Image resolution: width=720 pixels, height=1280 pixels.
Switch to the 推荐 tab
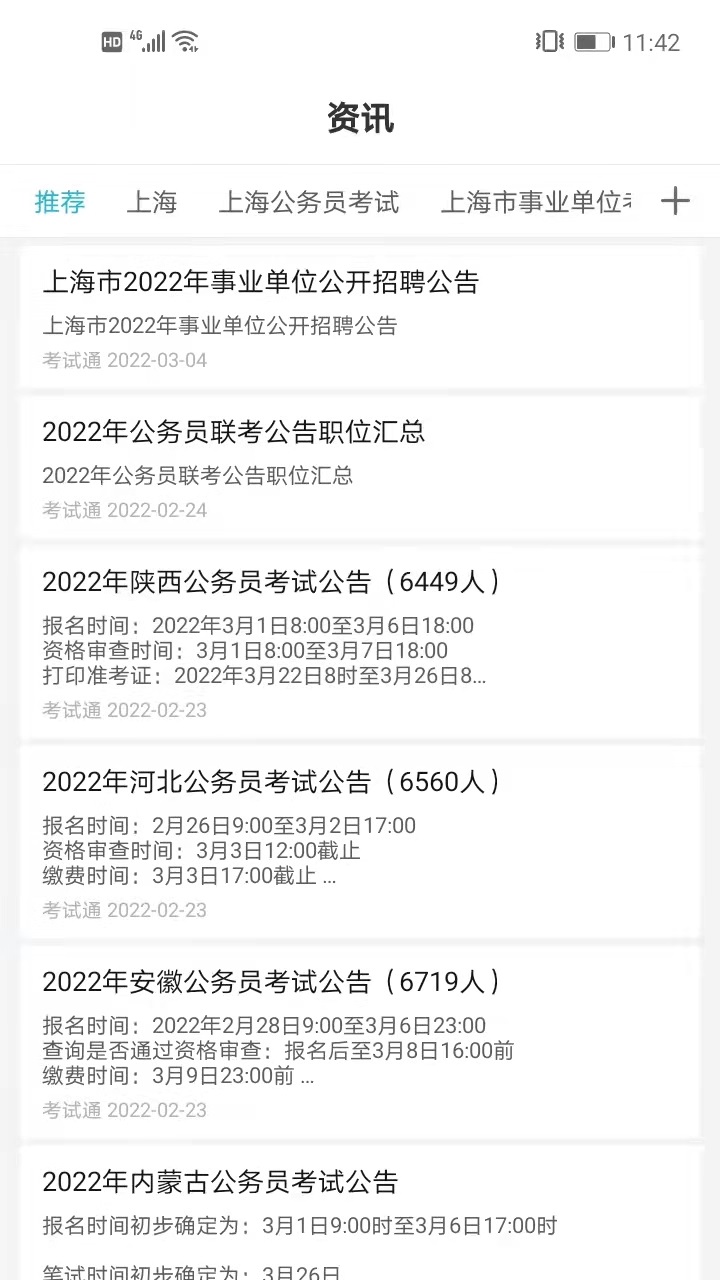(x=60, y=202)
